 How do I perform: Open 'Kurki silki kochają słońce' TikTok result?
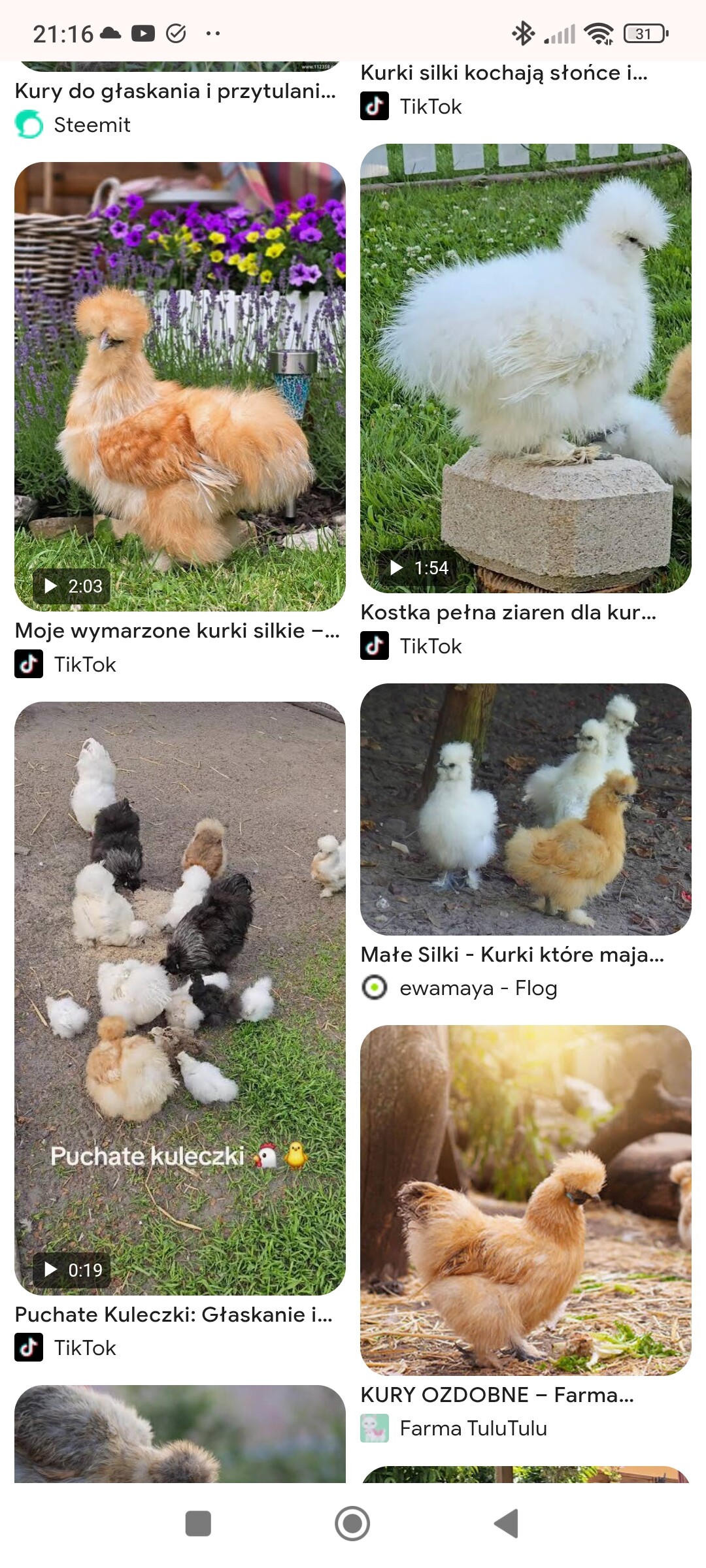coord(503,73)
